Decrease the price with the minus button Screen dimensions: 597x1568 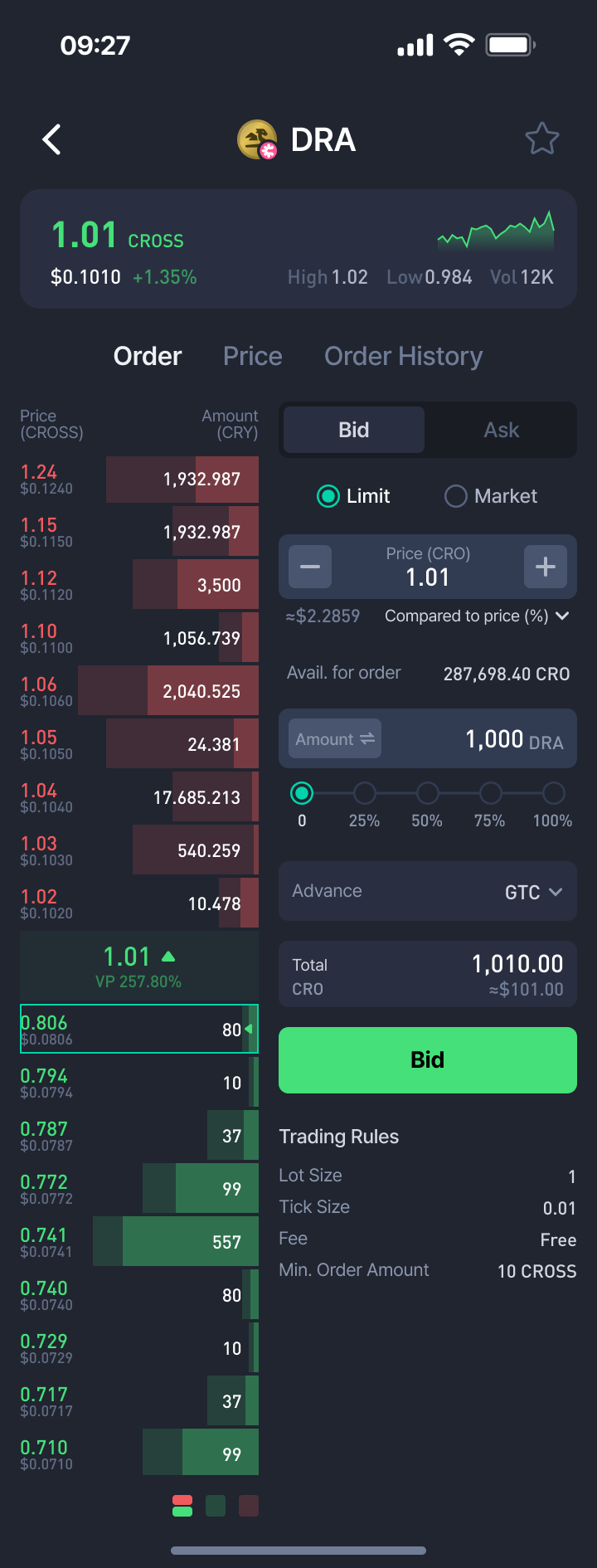310,567
